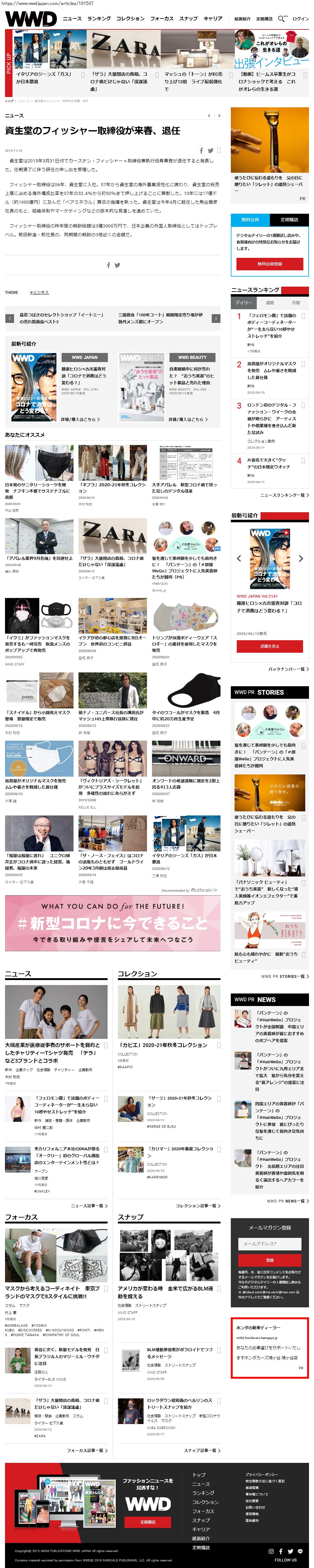Open the search magnifier icon

(281, 18)
